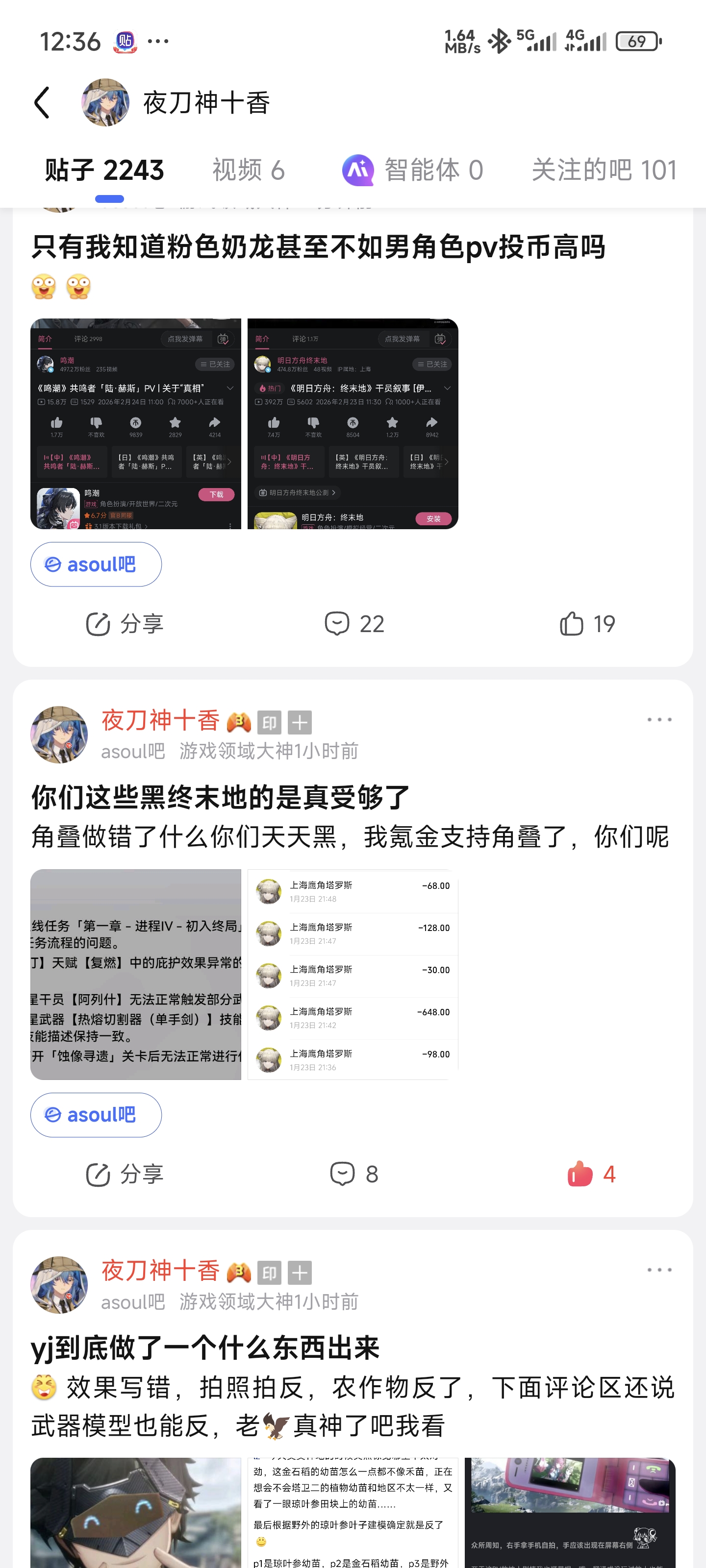Go back from 夜刀神十香's profile
Viewport: 706px width, 1568px height.
41,102
